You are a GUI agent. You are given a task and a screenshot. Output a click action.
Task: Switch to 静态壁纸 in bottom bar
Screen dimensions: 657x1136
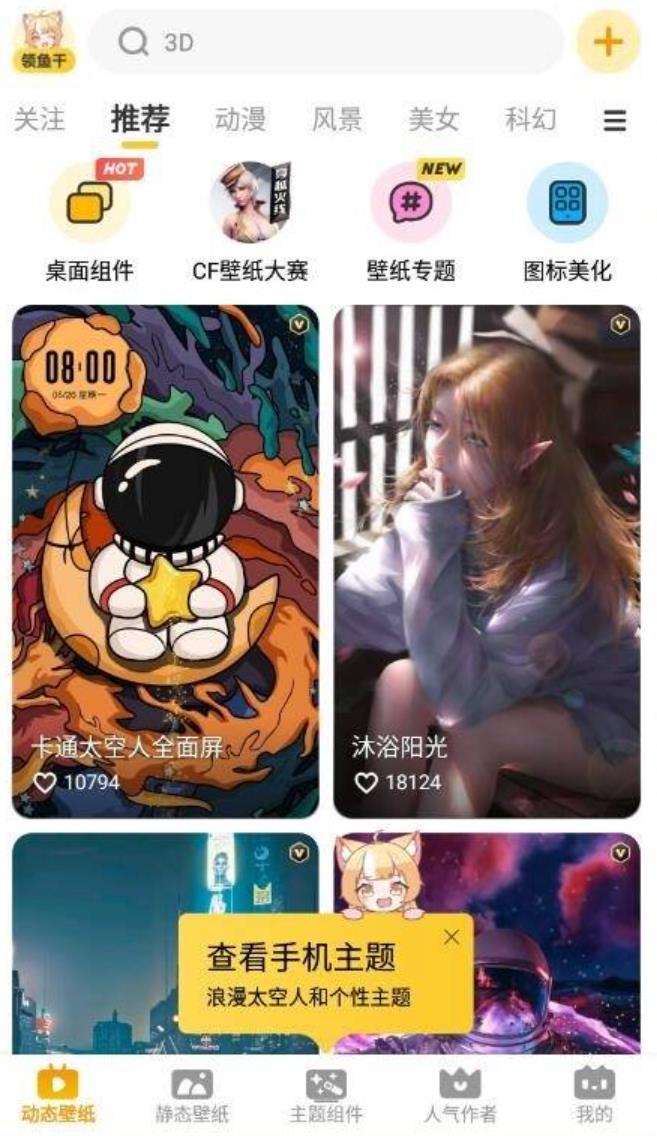tap(192, 1094)
